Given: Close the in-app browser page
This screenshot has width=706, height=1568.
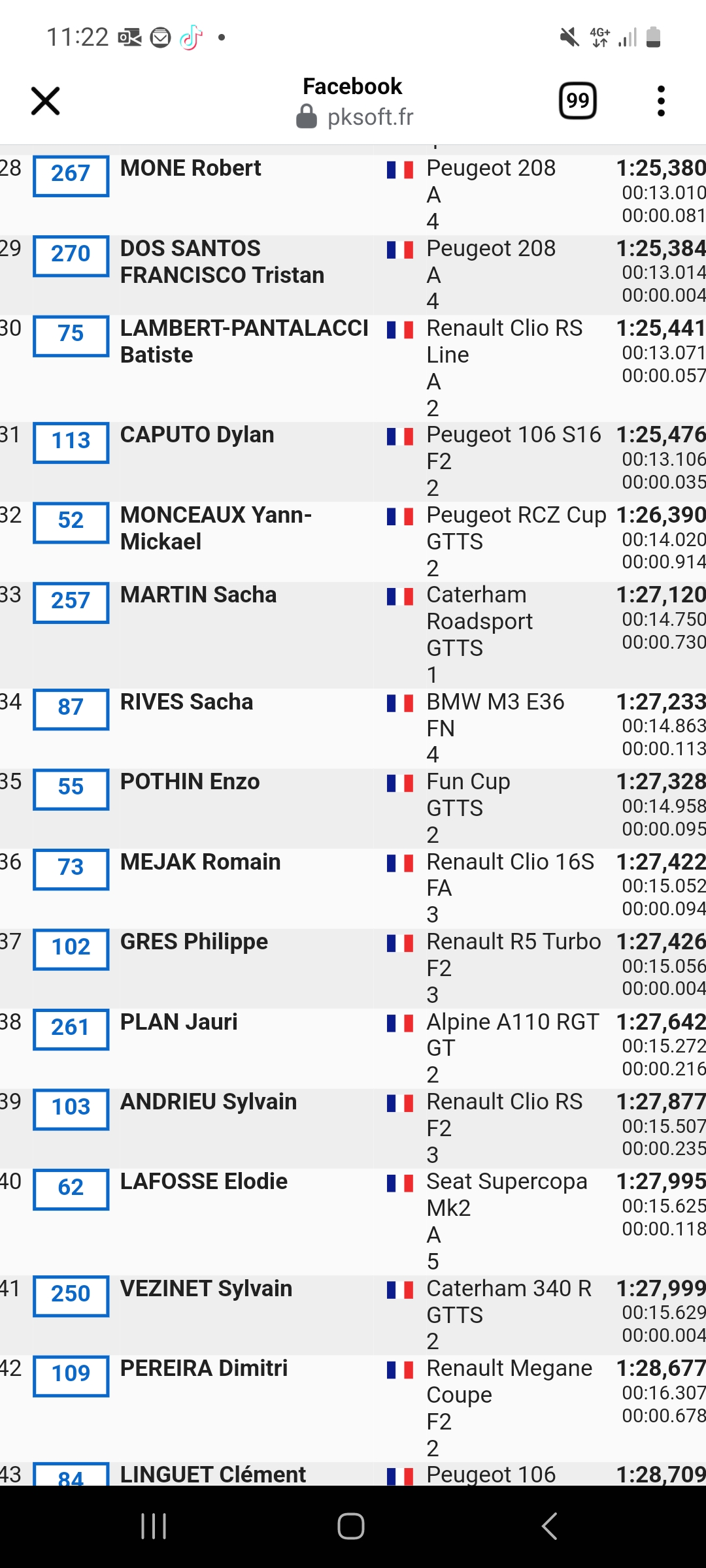Looking at the screenshot, I should [x=46, y=101].
